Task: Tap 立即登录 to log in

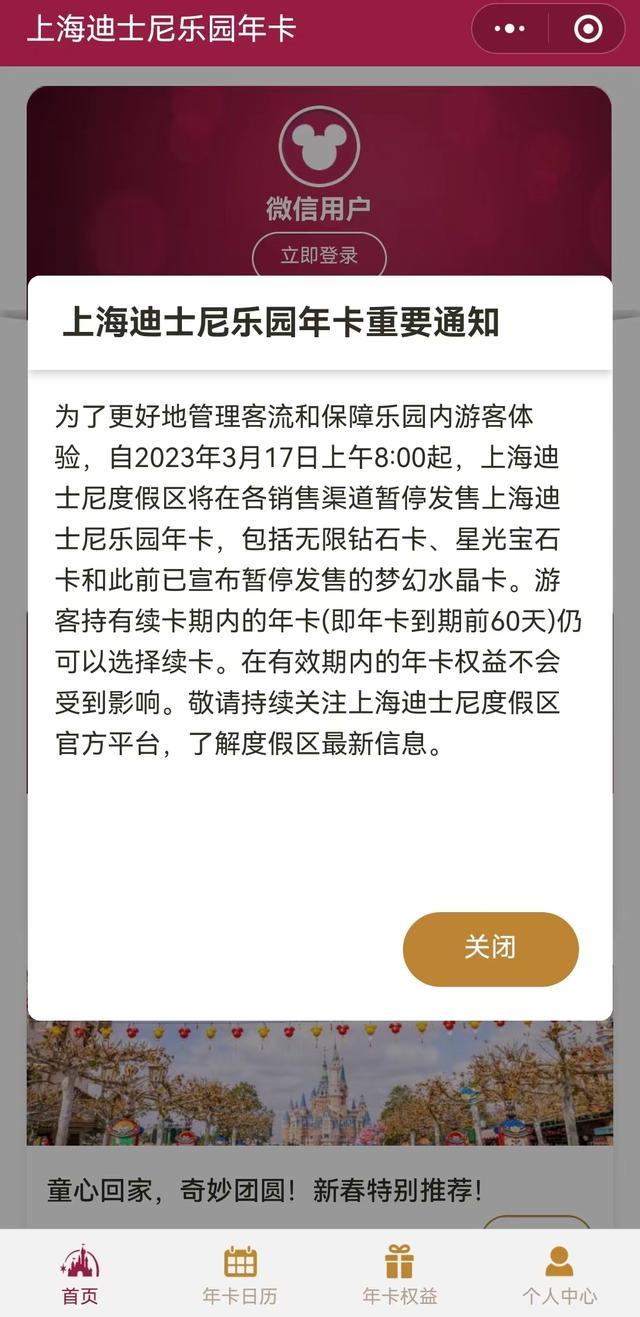Action: [x=319, y=256]
